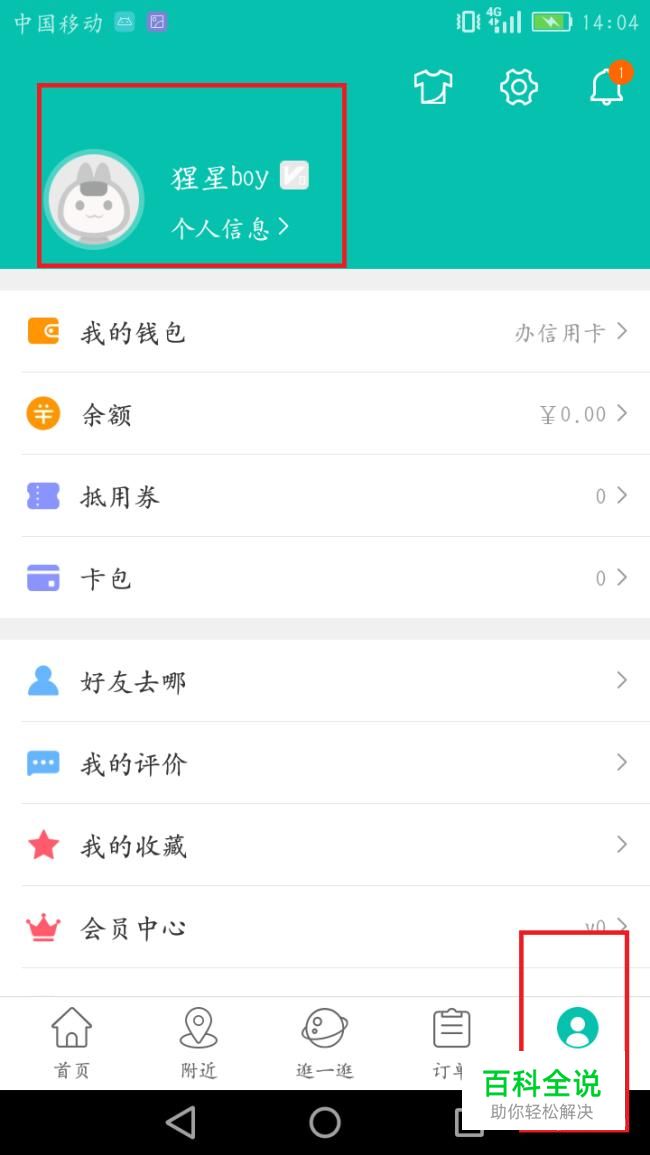Screen dimensions: 650x1155
Task: Select the profile tab in bottom bar
Action: (577, 1030)
